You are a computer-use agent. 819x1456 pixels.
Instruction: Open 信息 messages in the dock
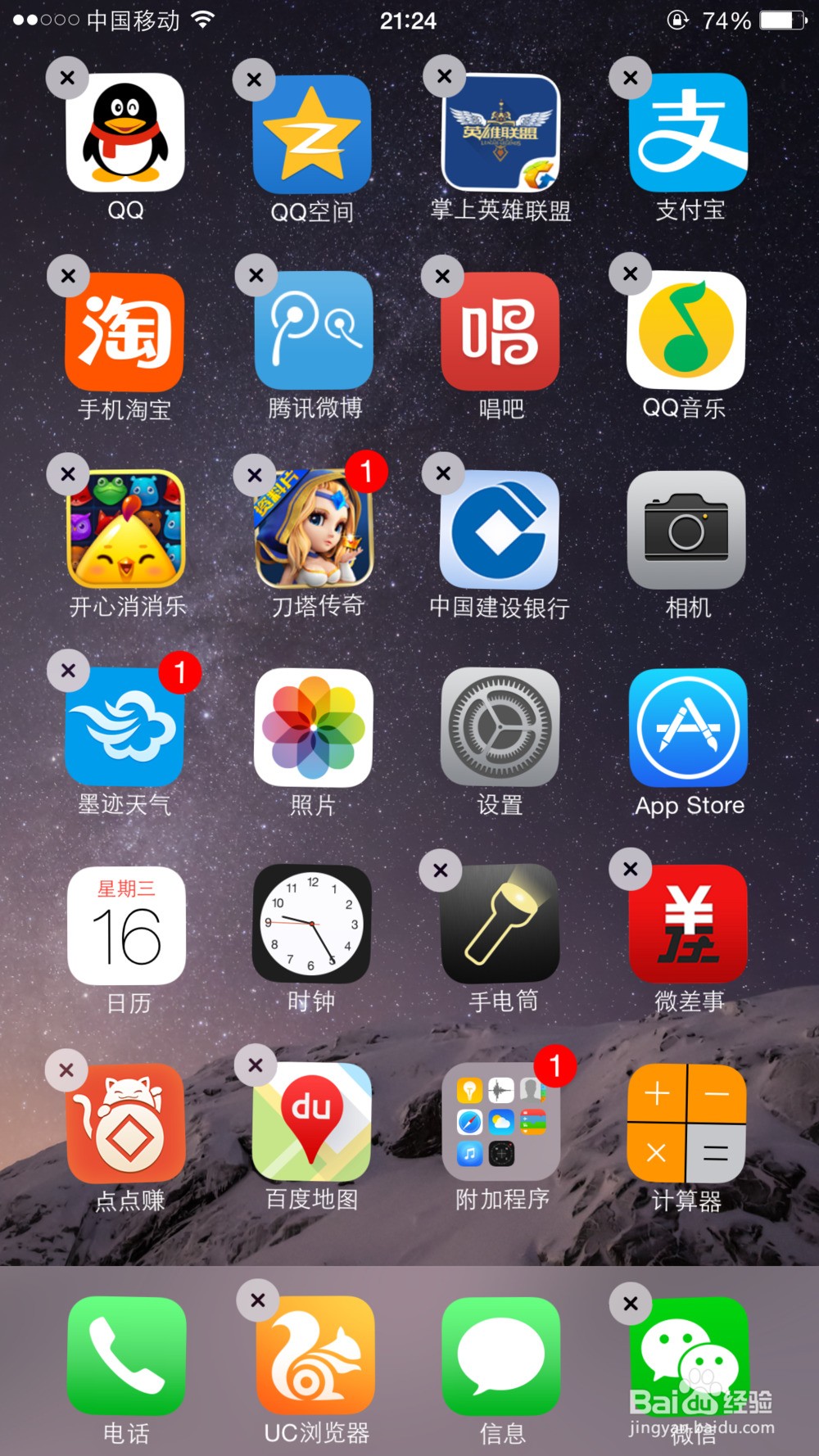(x=500, y=1356)
